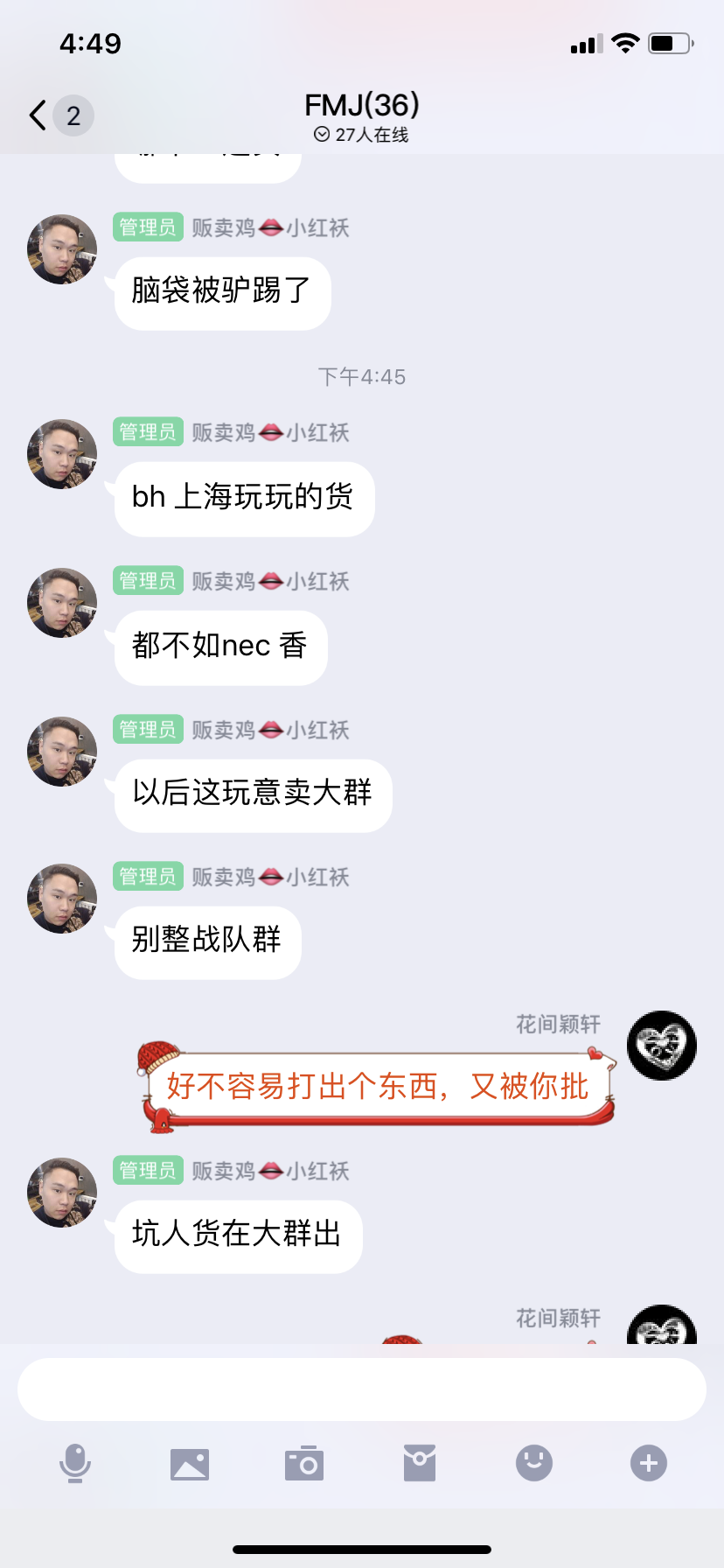Image resolution: width=724 pixels, height=1568 pixels.
Task: Tap the sender's avatar beside 脑袋被驴踢了
Action: point(62,249)
